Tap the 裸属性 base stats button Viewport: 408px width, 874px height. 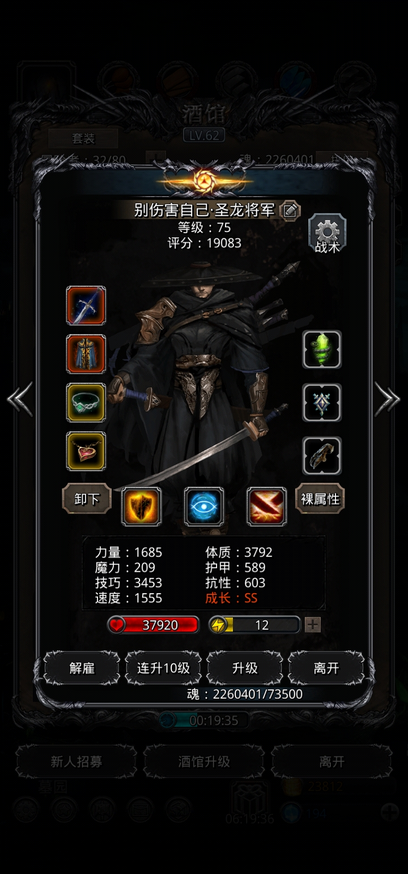pyautogui.click(x=320, y=498)
